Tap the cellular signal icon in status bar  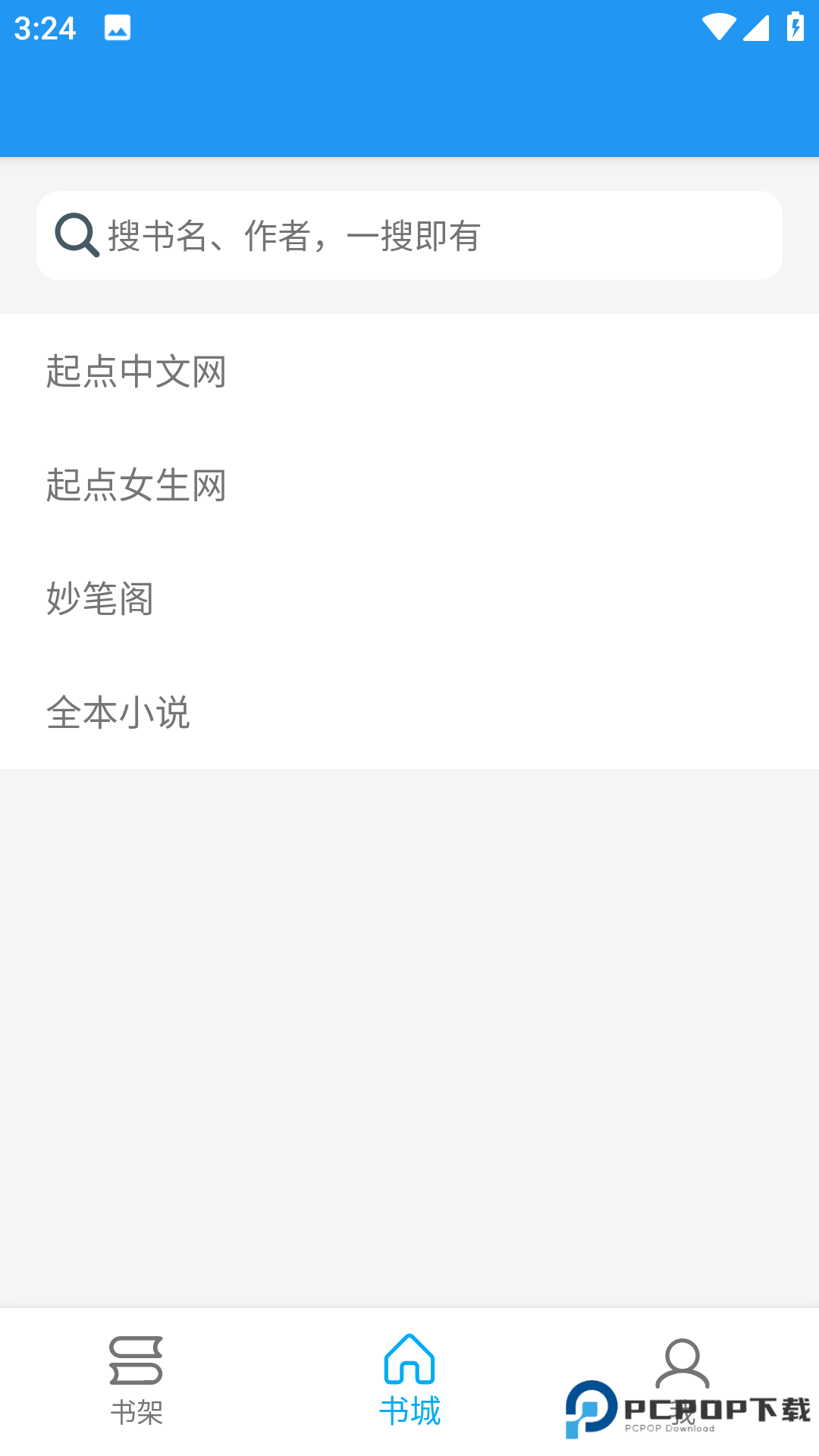pyautogui.click(x=755, y=27)
